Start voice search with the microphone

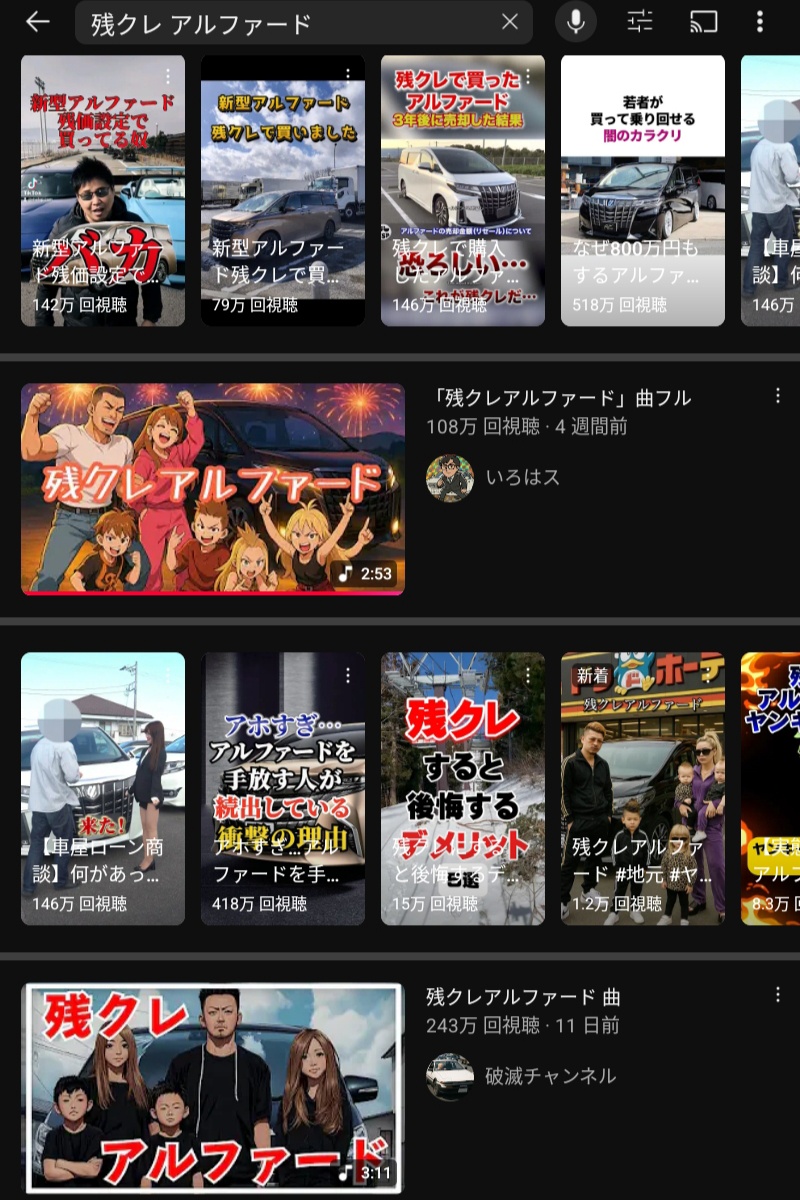coord(576,22)
